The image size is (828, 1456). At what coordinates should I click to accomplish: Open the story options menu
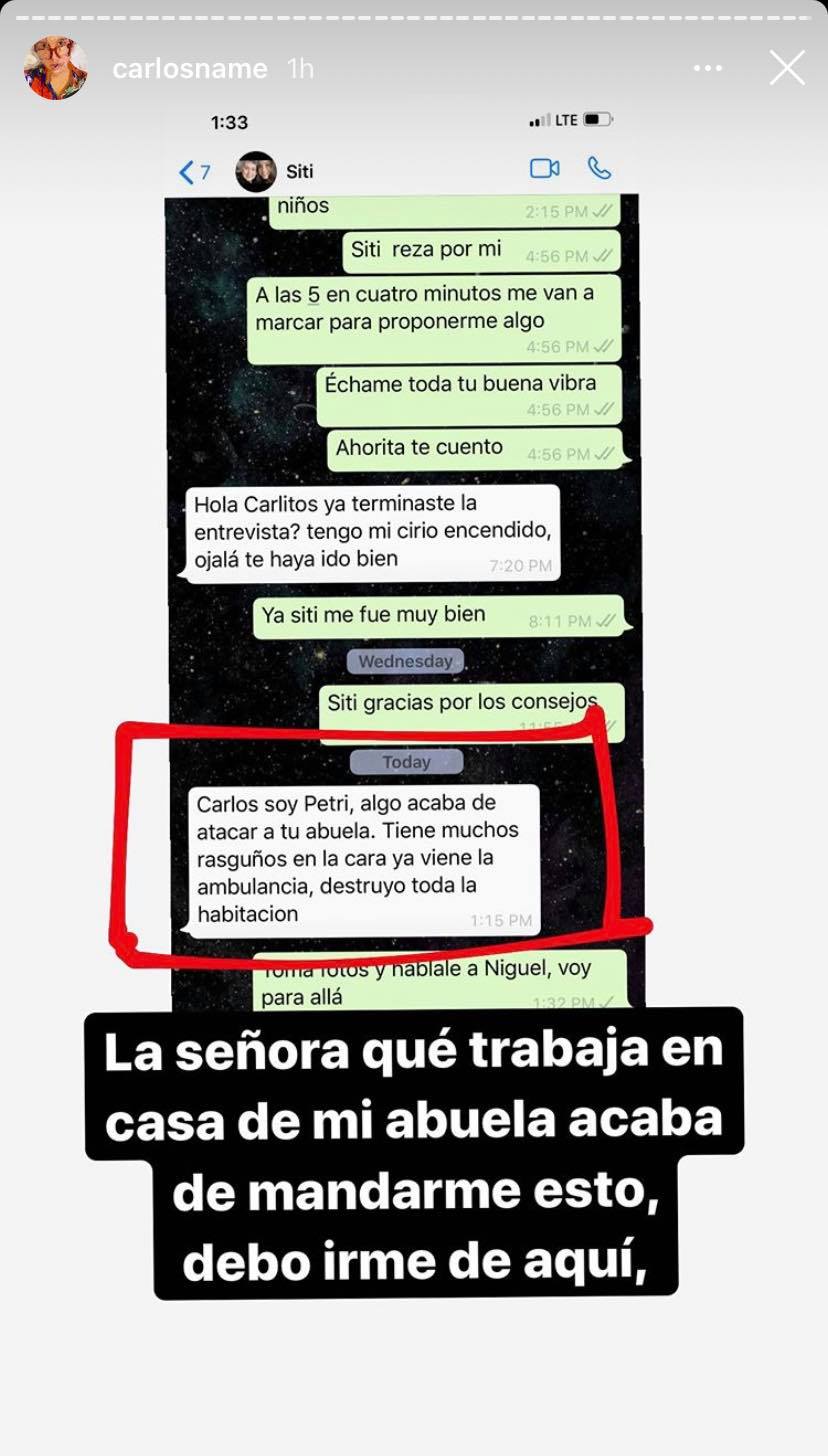click(707, 68)
